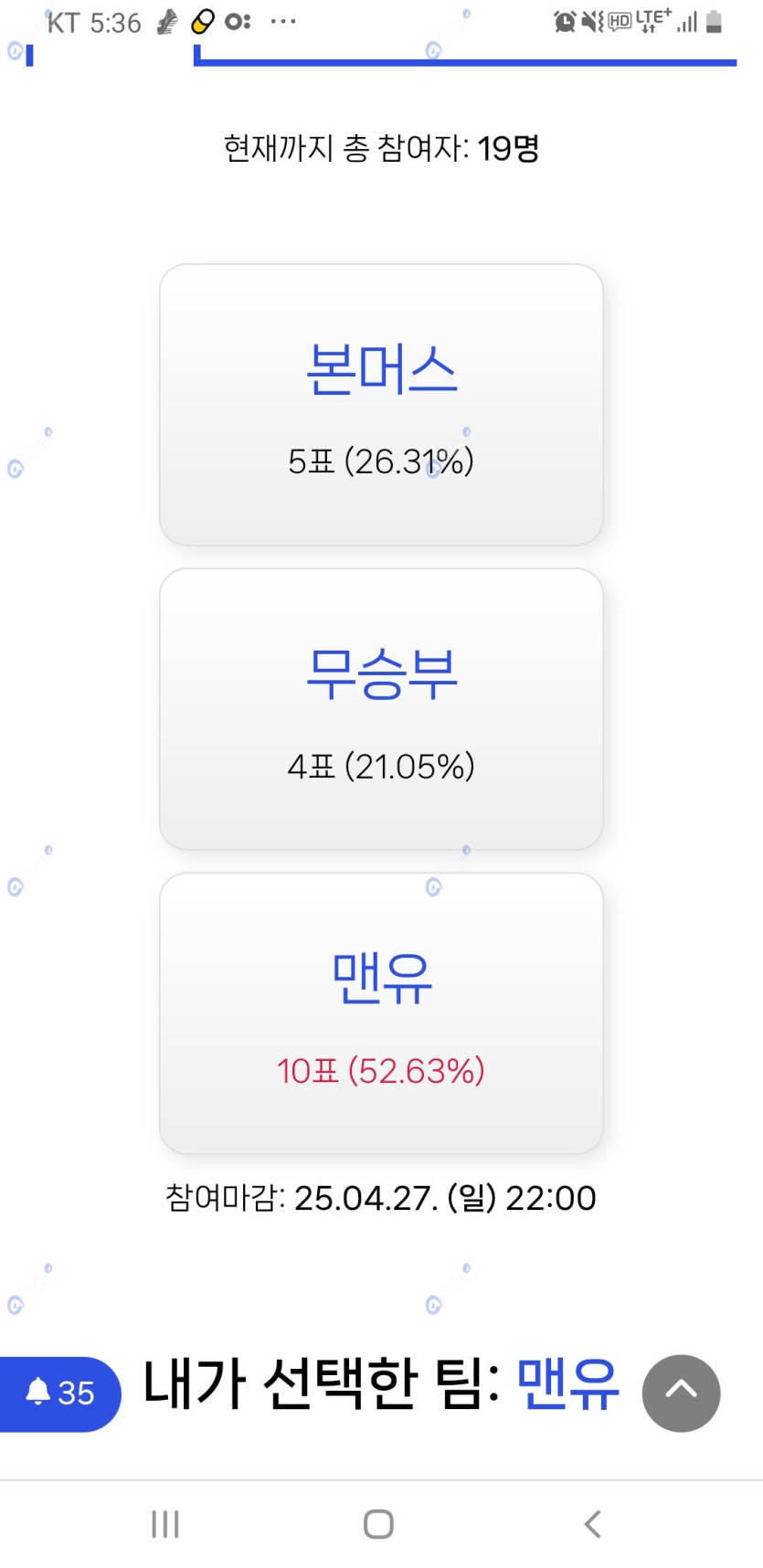
Task: Open the notifications bell showing 35
Action: coord(60,1393)
